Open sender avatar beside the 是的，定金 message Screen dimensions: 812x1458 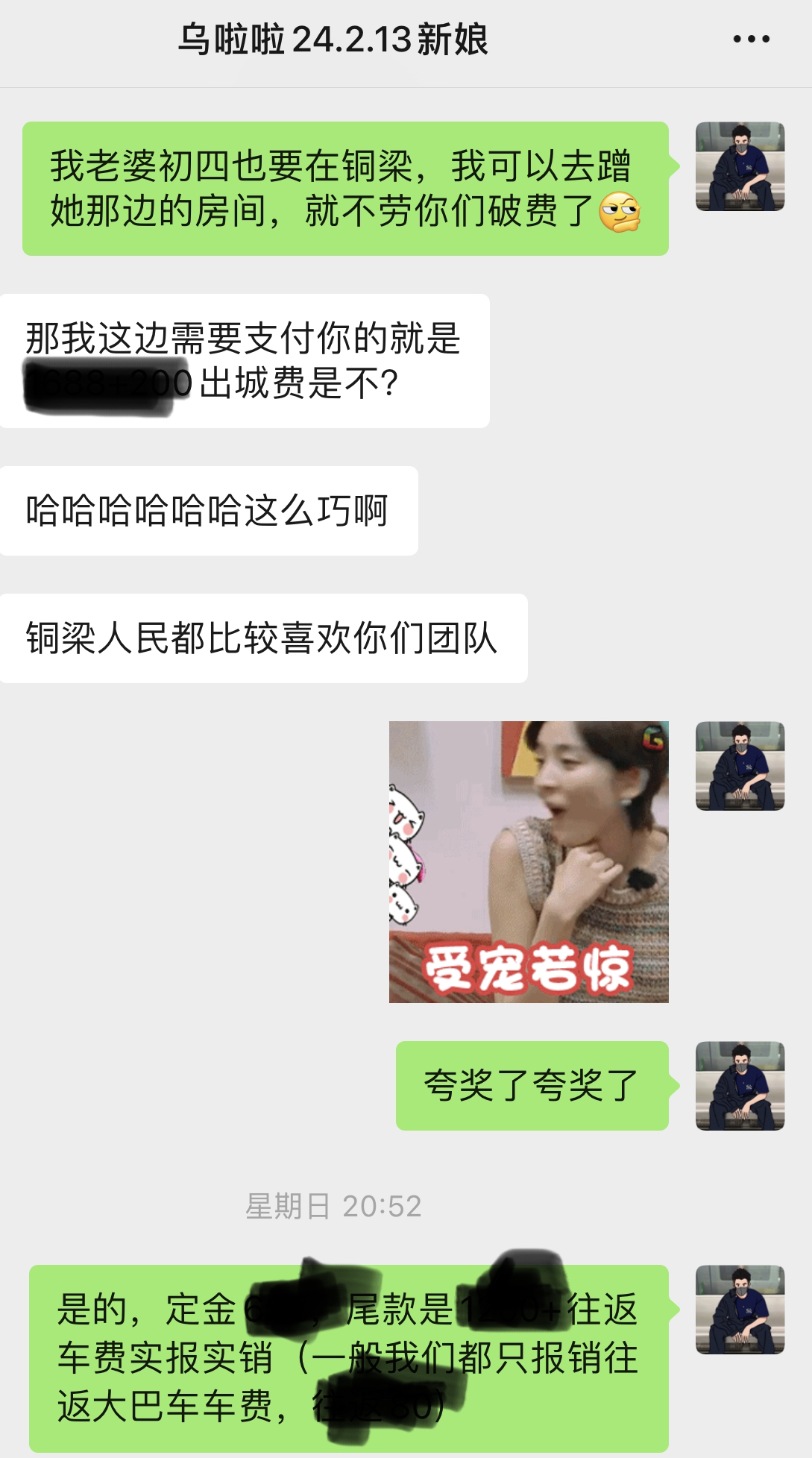(x=740, y=1309)
